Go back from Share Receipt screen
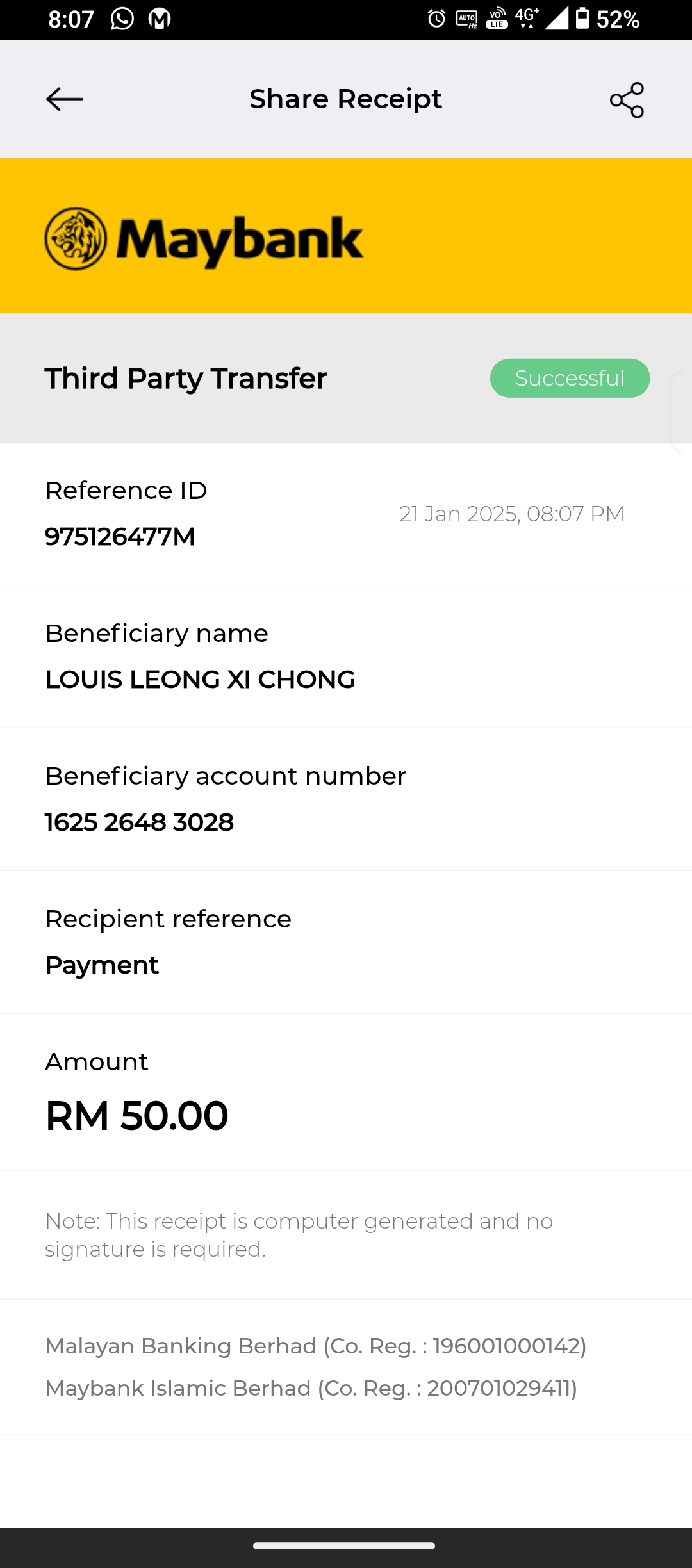 click(x=65, y=99)
